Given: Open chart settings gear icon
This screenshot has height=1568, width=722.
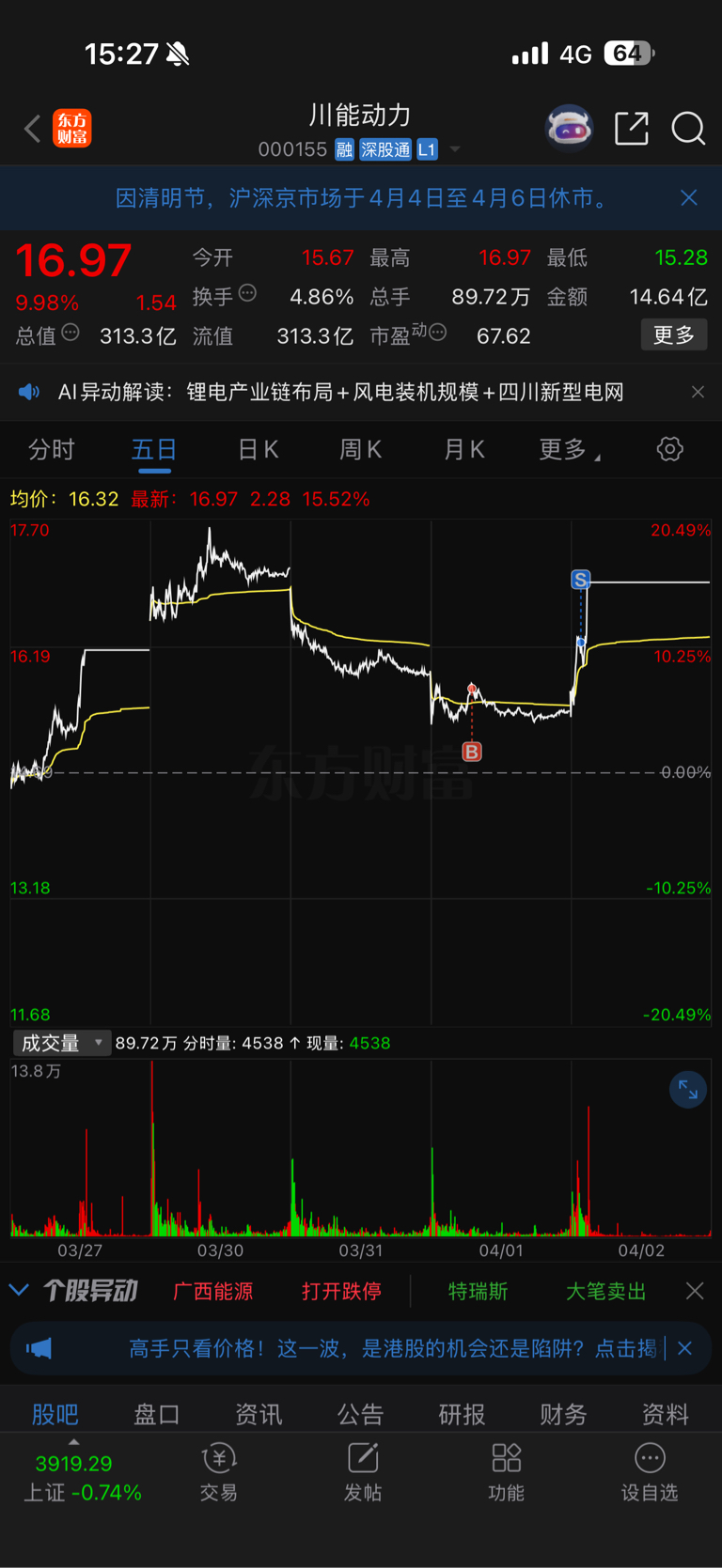Looking at the screenshot, I should (x=669, y=449).
